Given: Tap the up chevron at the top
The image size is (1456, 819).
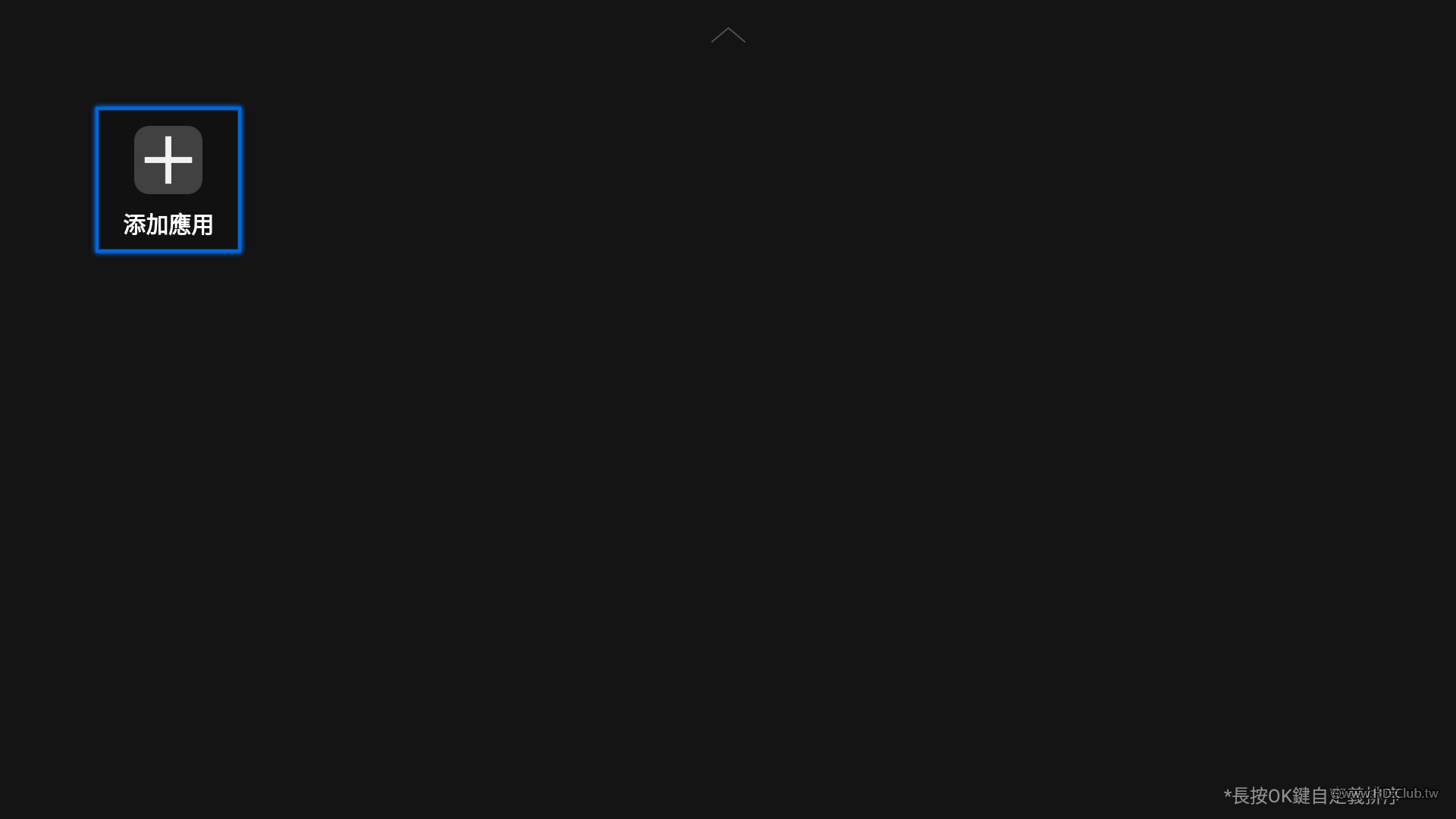Looking at the screenshot, I should coord(728,35).
